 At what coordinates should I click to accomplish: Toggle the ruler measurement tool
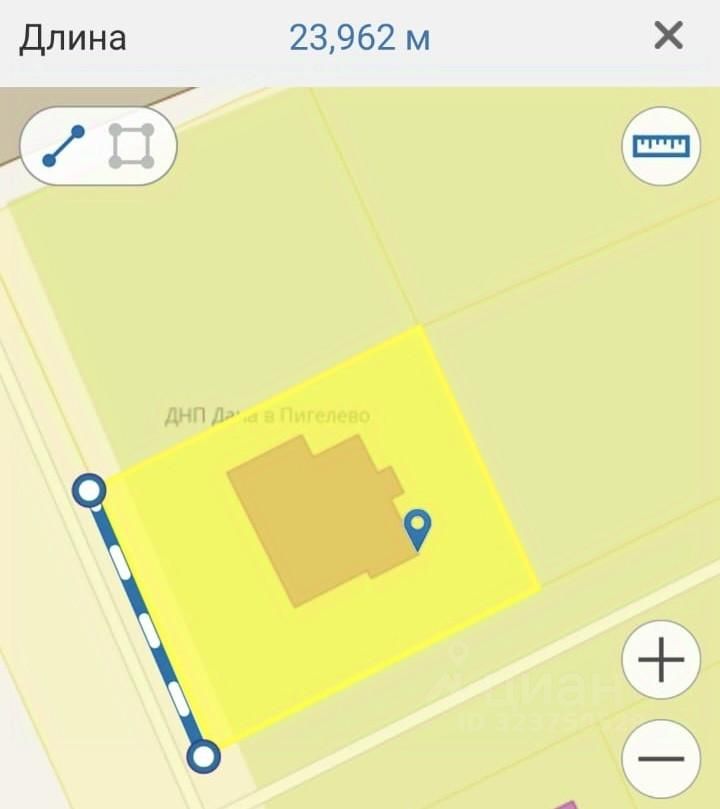click(660, 146)
